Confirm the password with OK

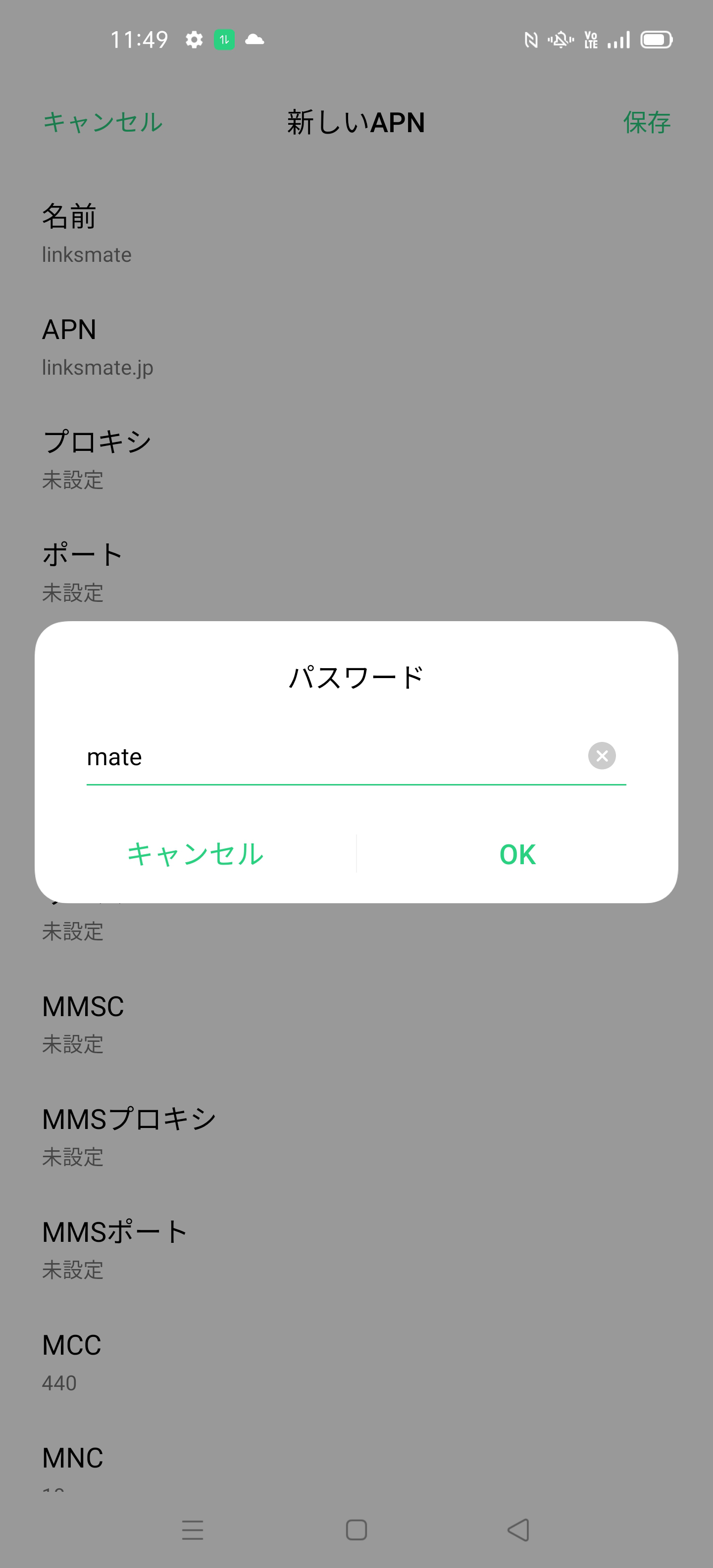click(517, 854)
